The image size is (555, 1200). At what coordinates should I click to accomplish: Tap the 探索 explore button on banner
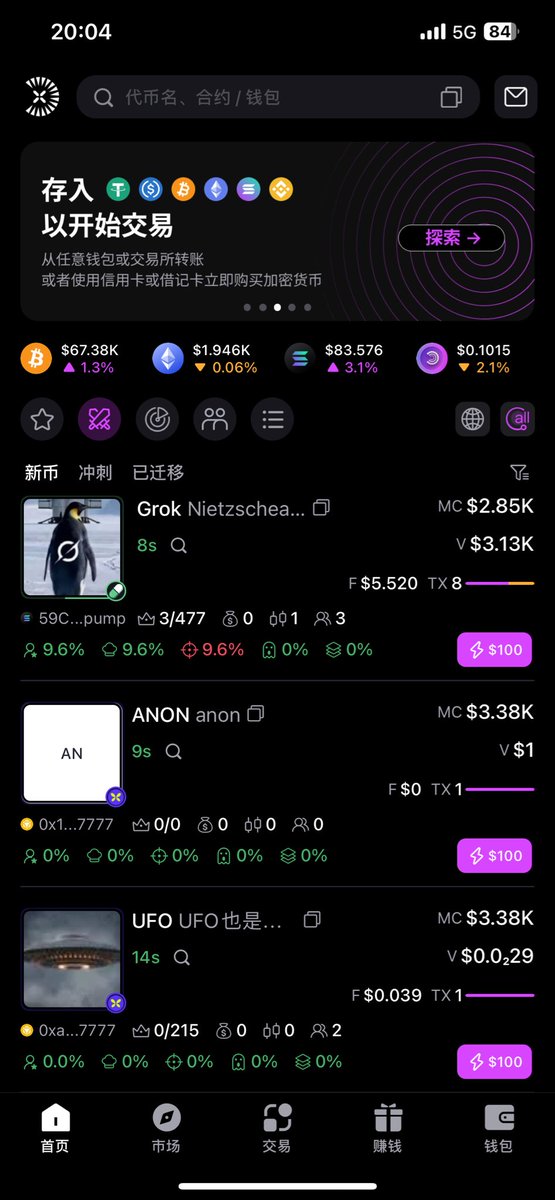point(451,238)
